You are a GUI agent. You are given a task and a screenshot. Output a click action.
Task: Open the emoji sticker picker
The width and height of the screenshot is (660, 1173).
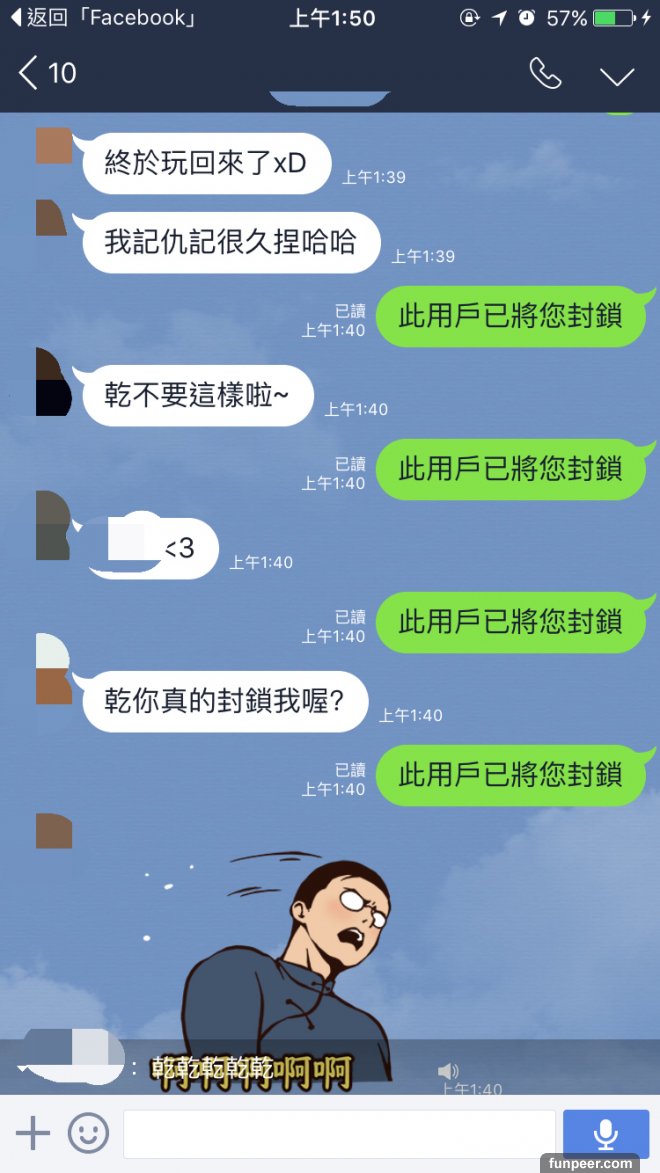88,1133
